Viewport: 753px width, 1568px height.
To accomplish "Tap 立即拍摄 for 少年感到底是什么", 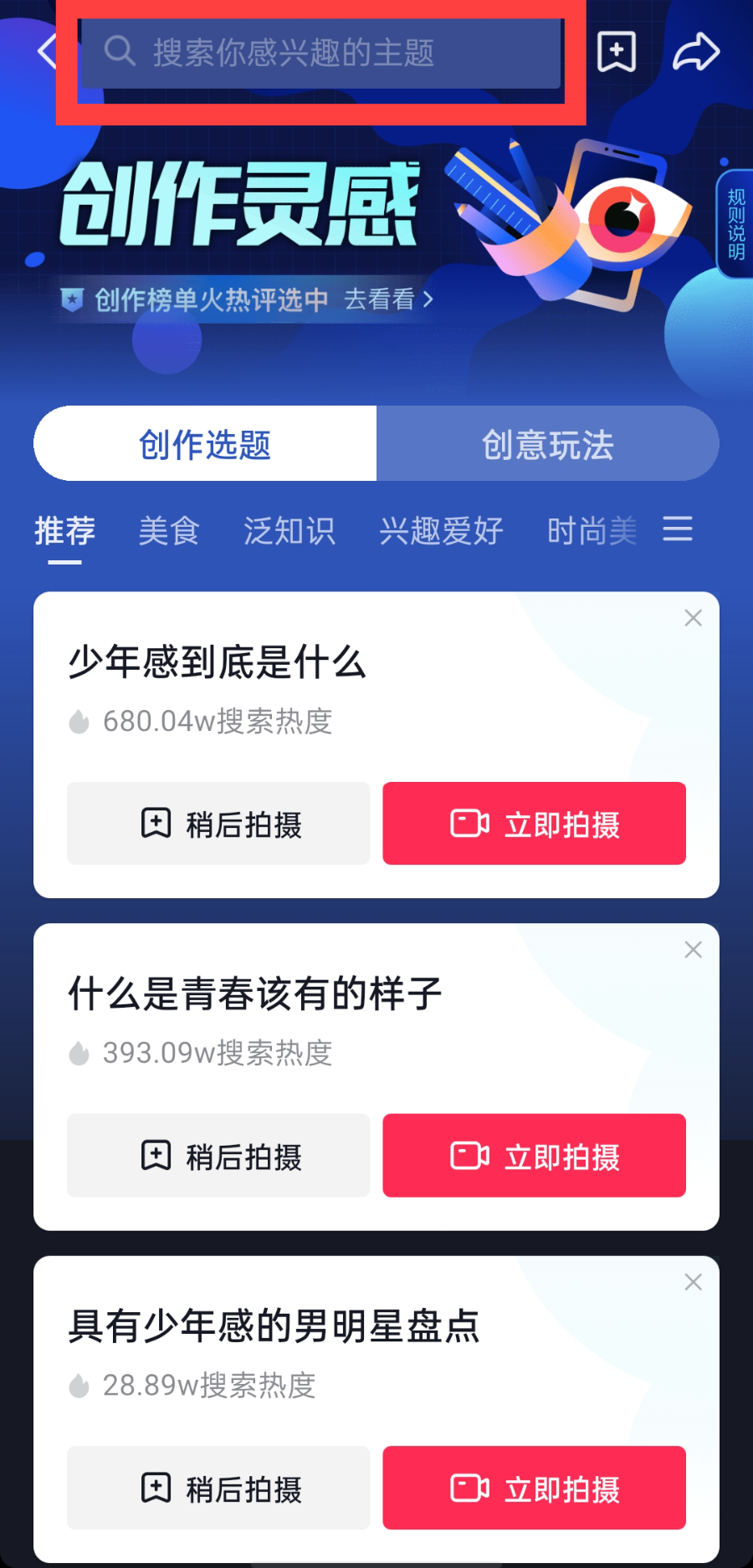I will [535, 824].
